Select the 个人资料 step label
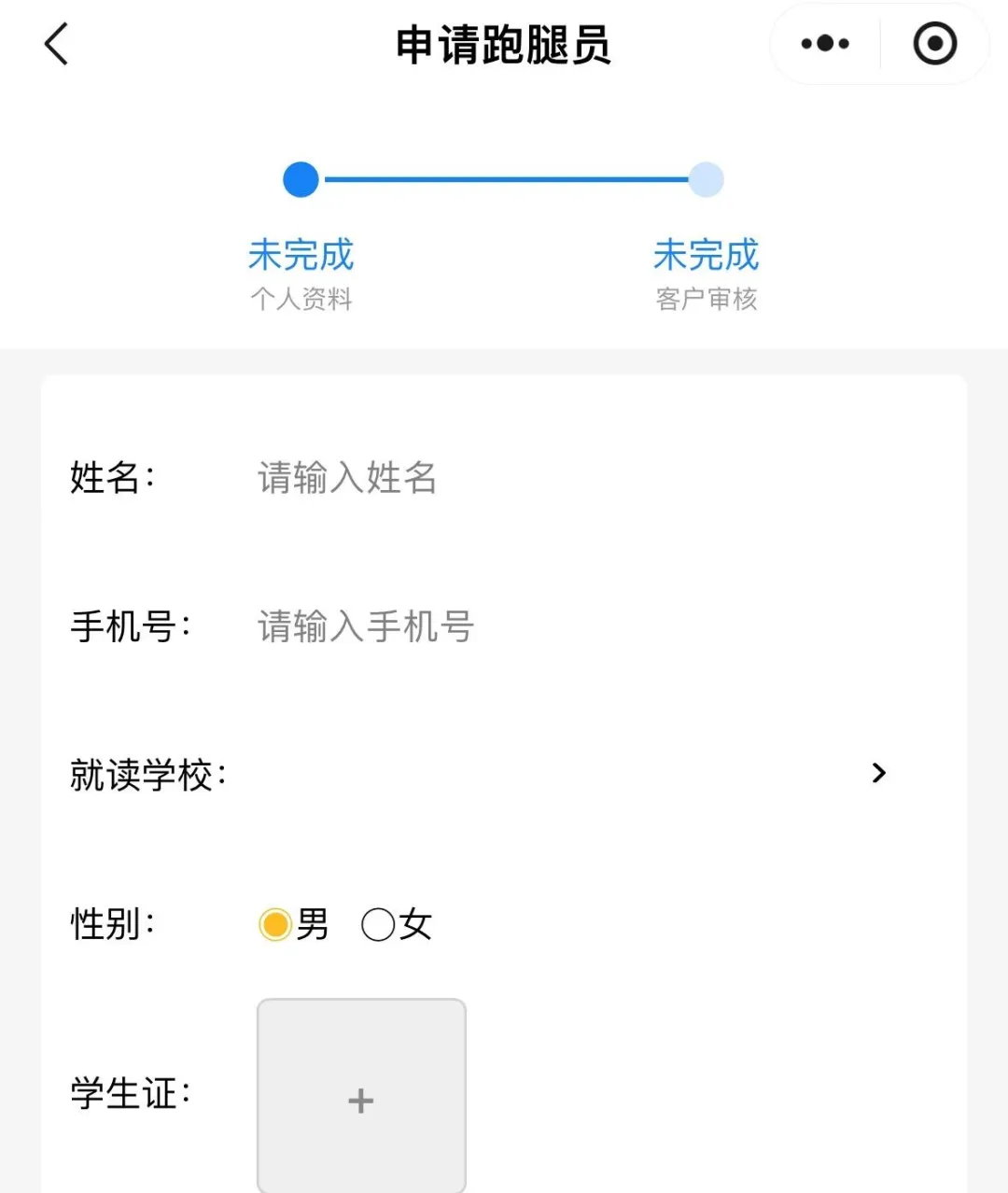1008x1193 pixels. [x=301, y=299]
